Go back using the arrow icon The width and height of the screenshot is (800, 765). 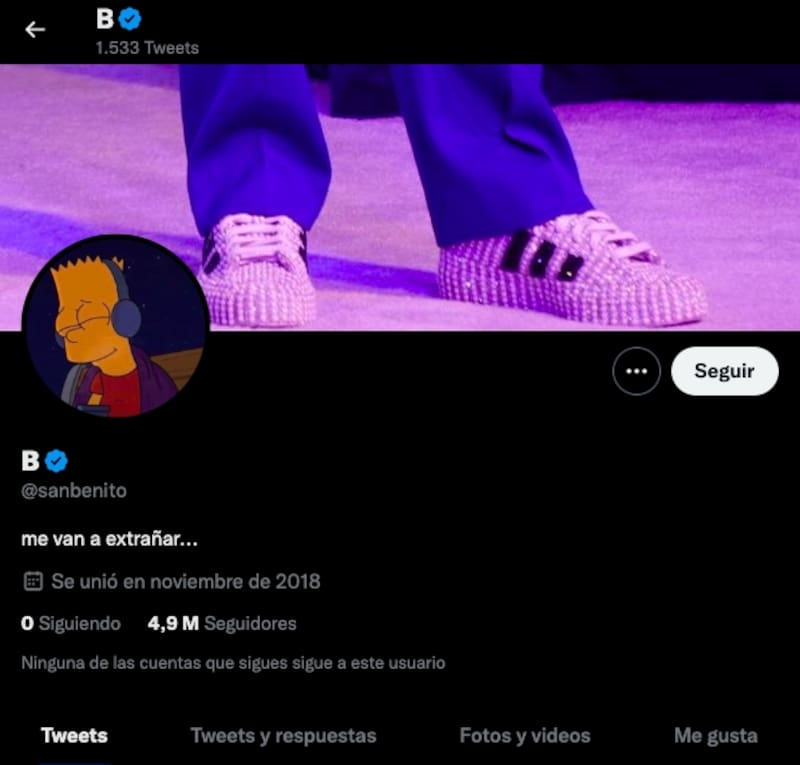click(x=35, y=30)
